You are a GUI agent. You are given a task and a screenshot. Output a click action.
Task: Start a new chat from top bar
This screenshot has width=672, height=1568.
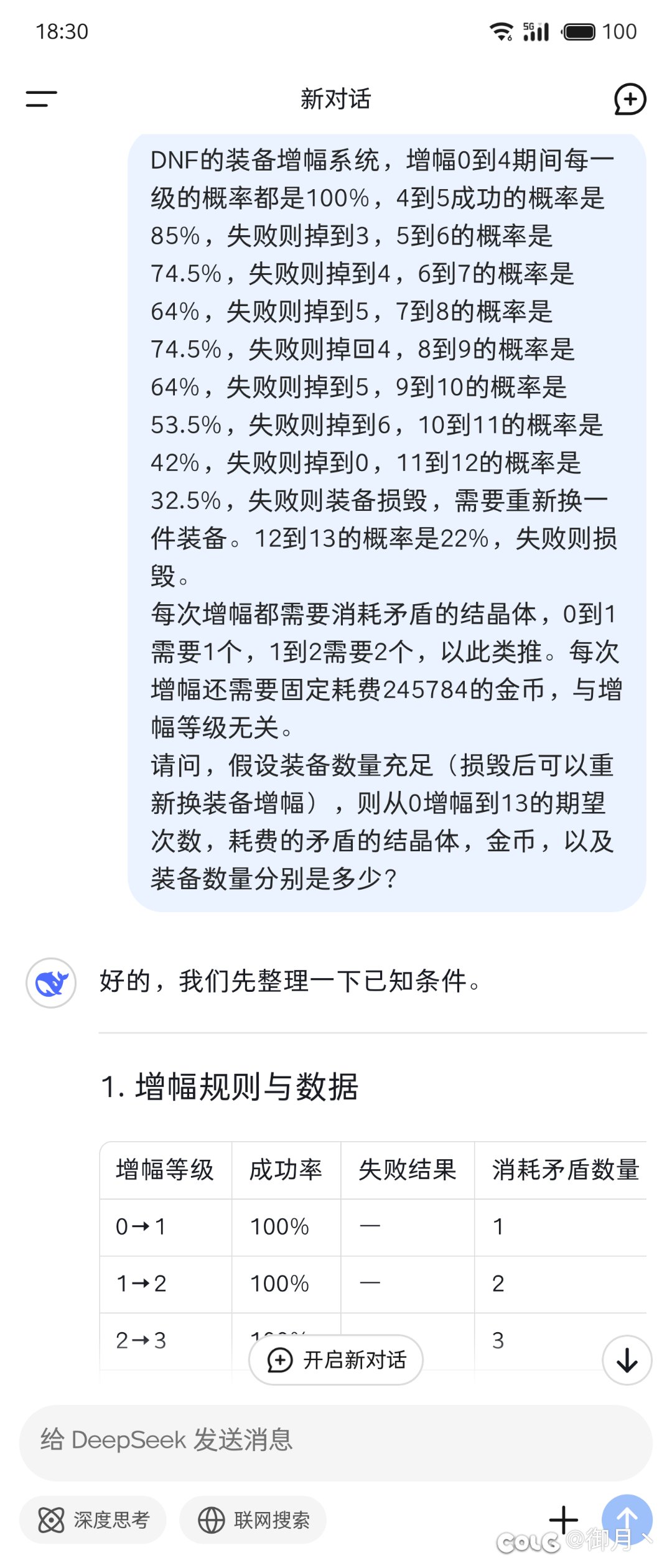click(x=630, y=100)
